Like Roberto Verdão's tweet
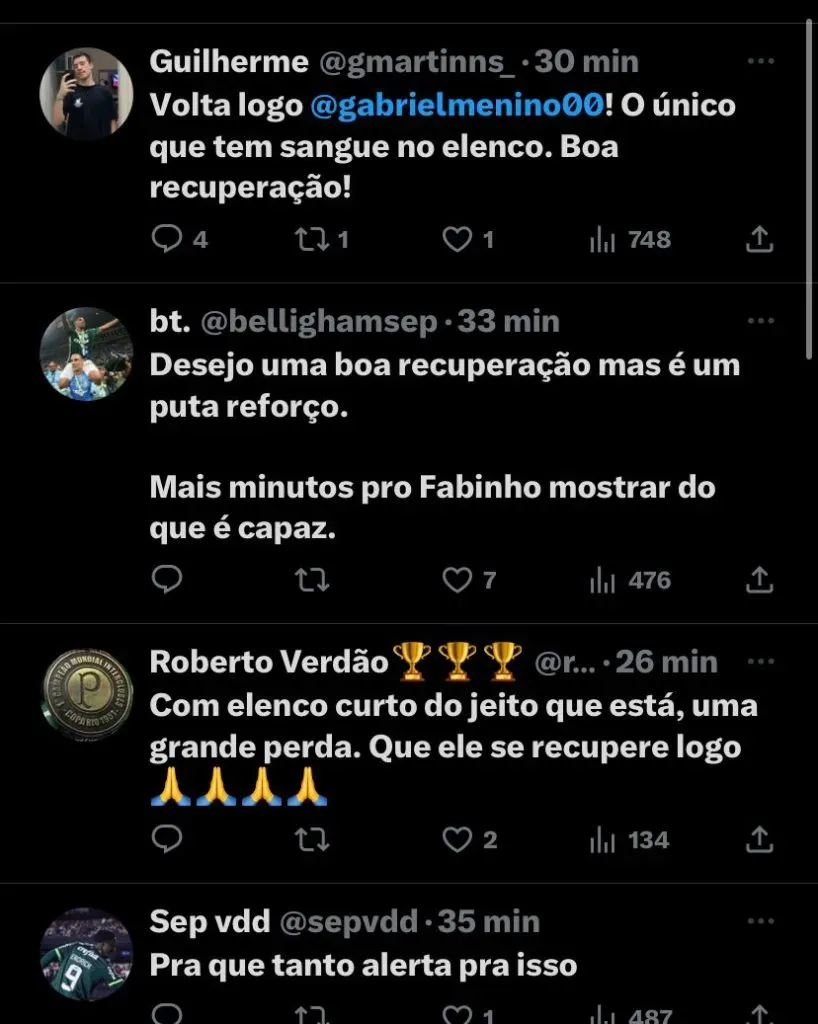818x1024 pixels. 457,840
